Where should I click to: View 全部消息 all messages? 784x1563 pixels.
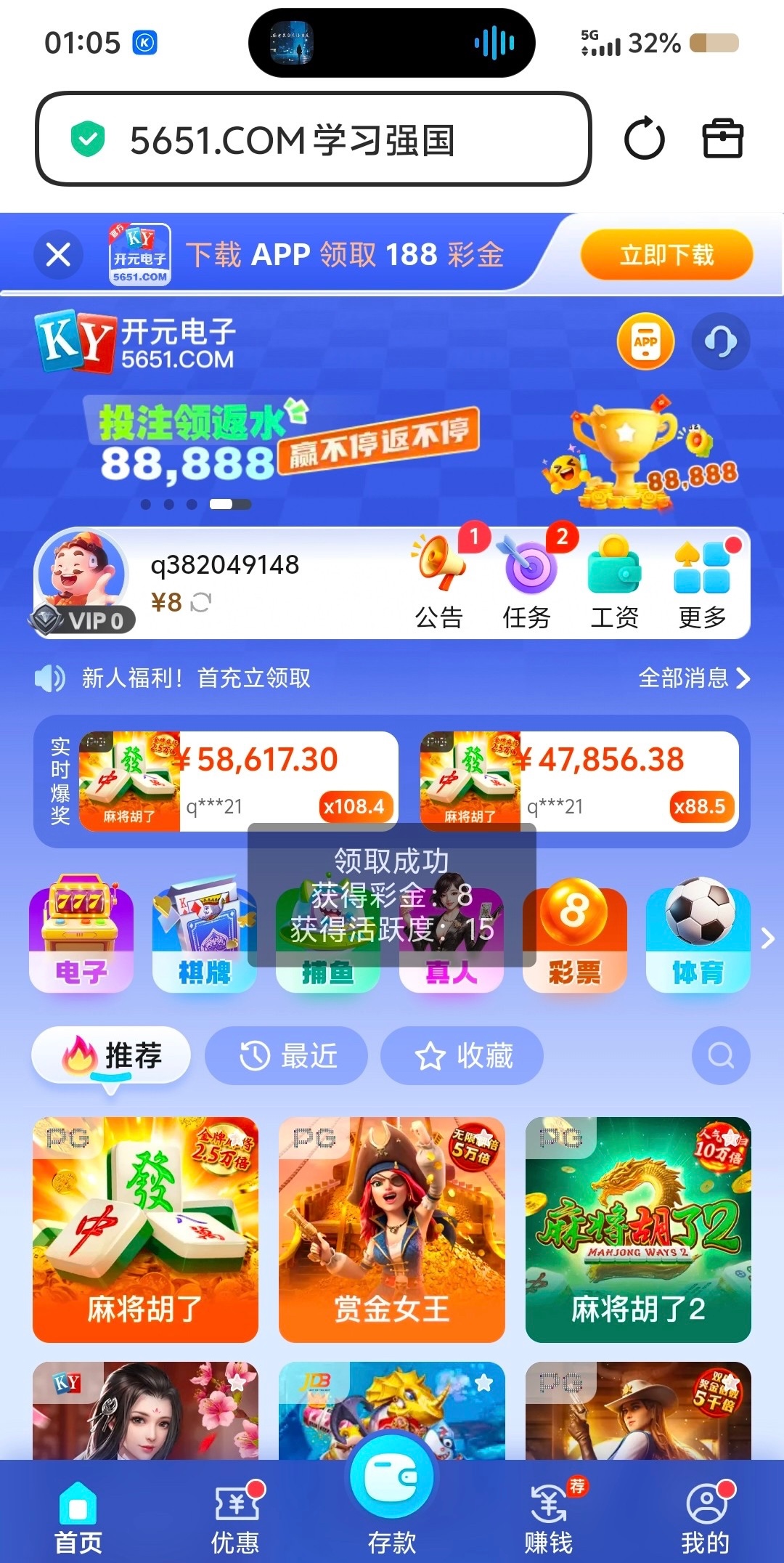[x=693, y=678]
